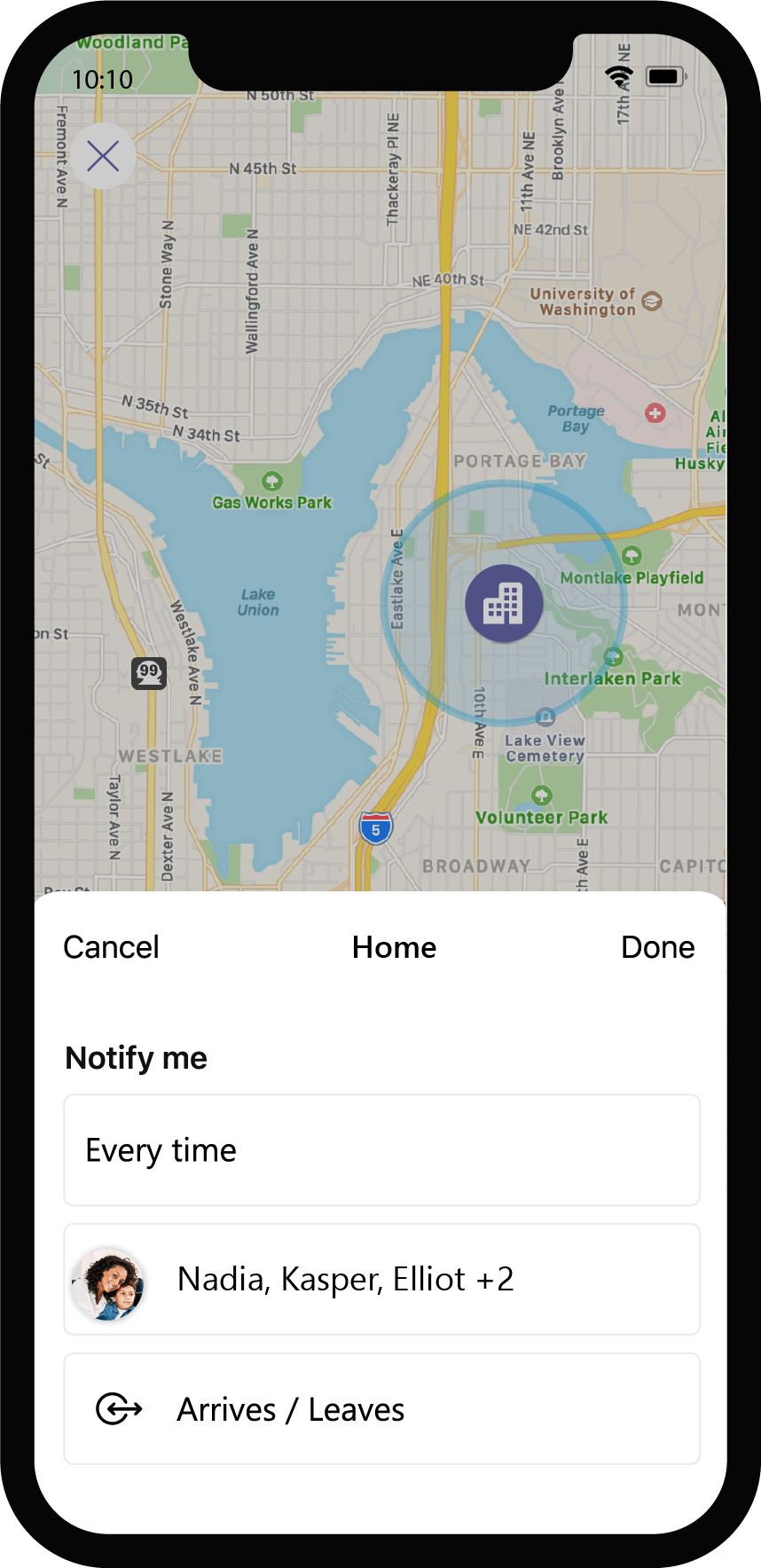Confirm the alert with Done
This screenshot has width=761, height=1568.
tap(657, 947)
